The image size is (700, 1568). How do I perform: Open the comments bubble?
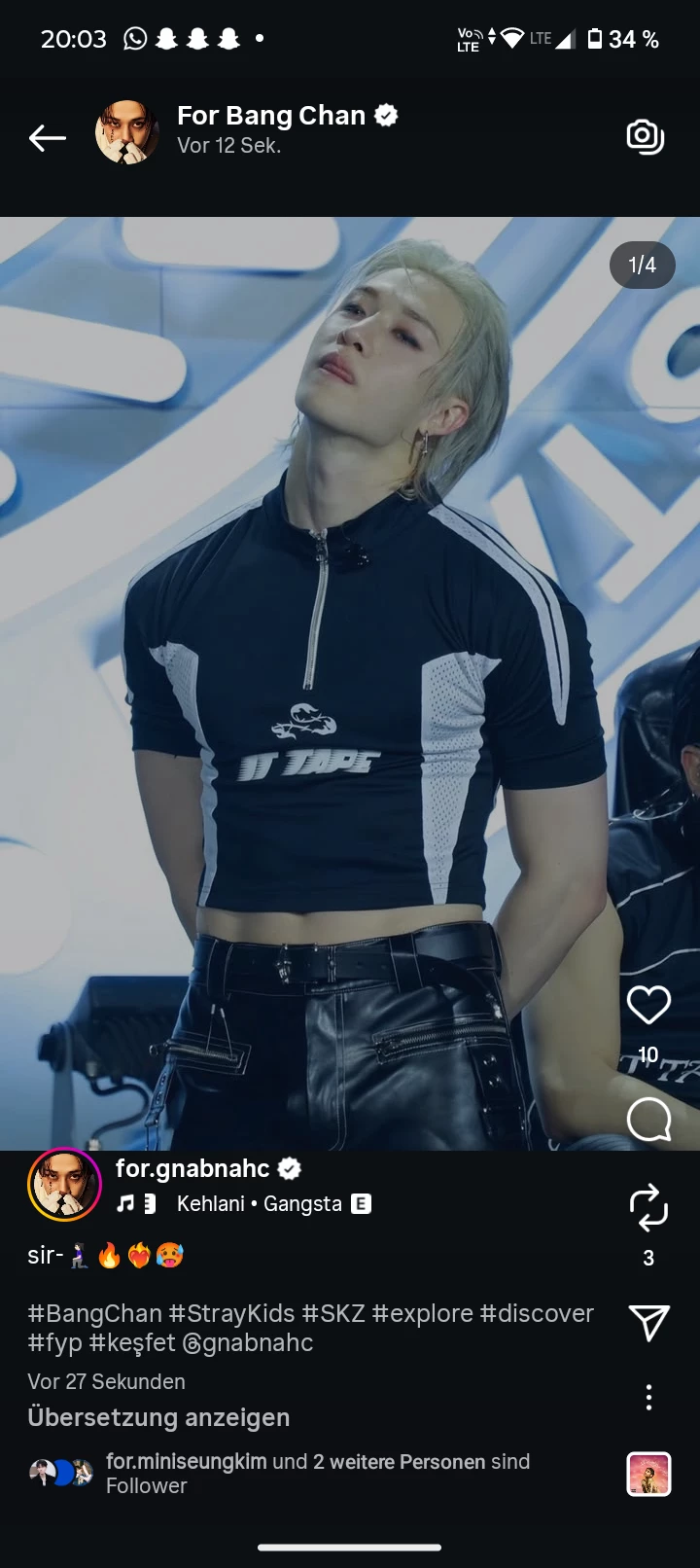tap(648, 1120)
